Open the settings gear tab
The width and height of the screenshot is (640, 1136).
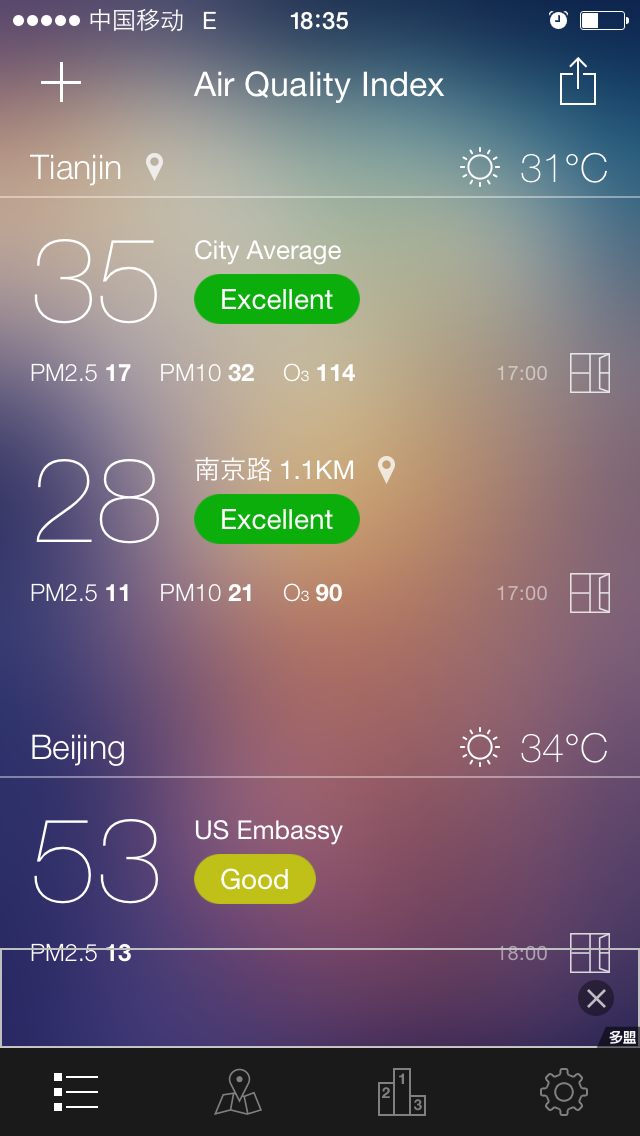[x=563, y=1092]
